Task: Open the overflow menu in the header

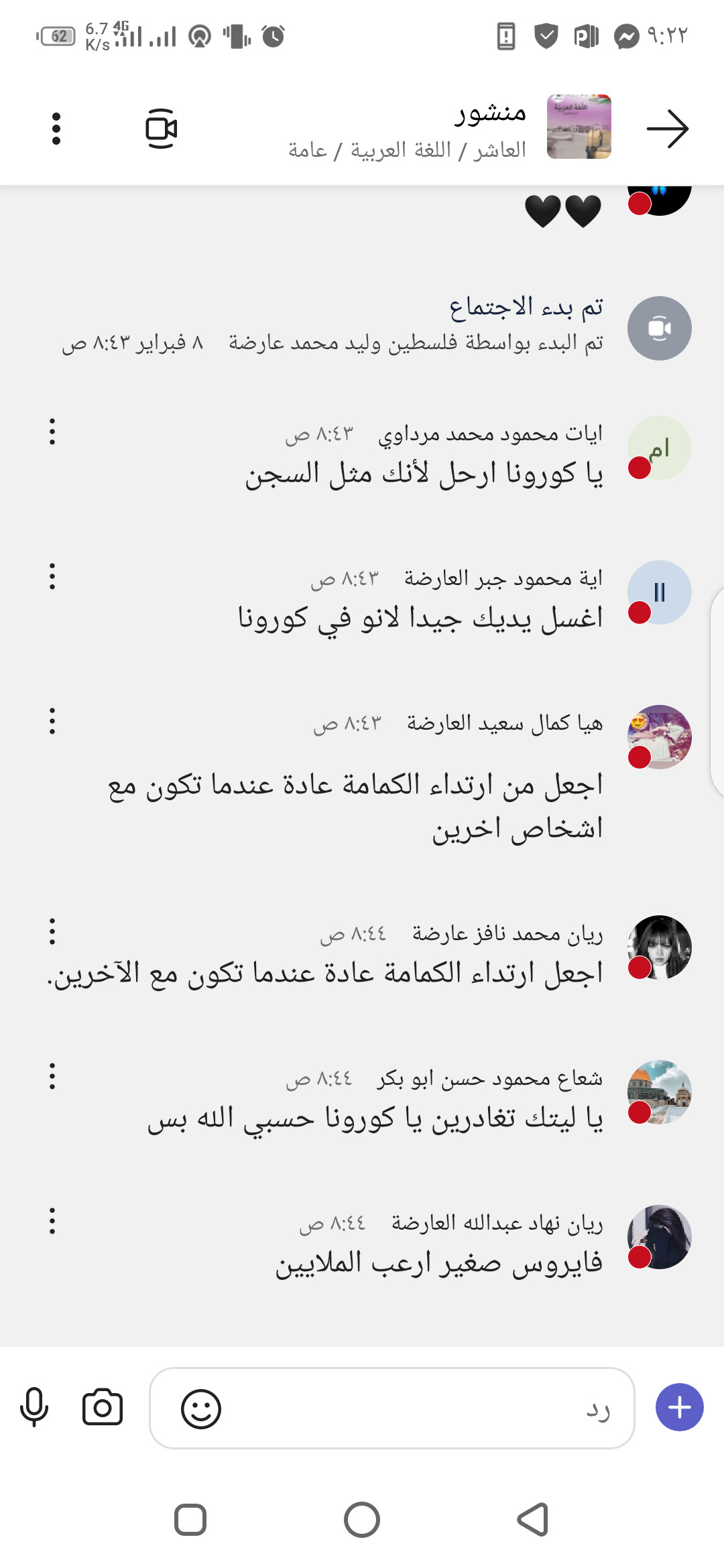Action: [x=56, y=128]
